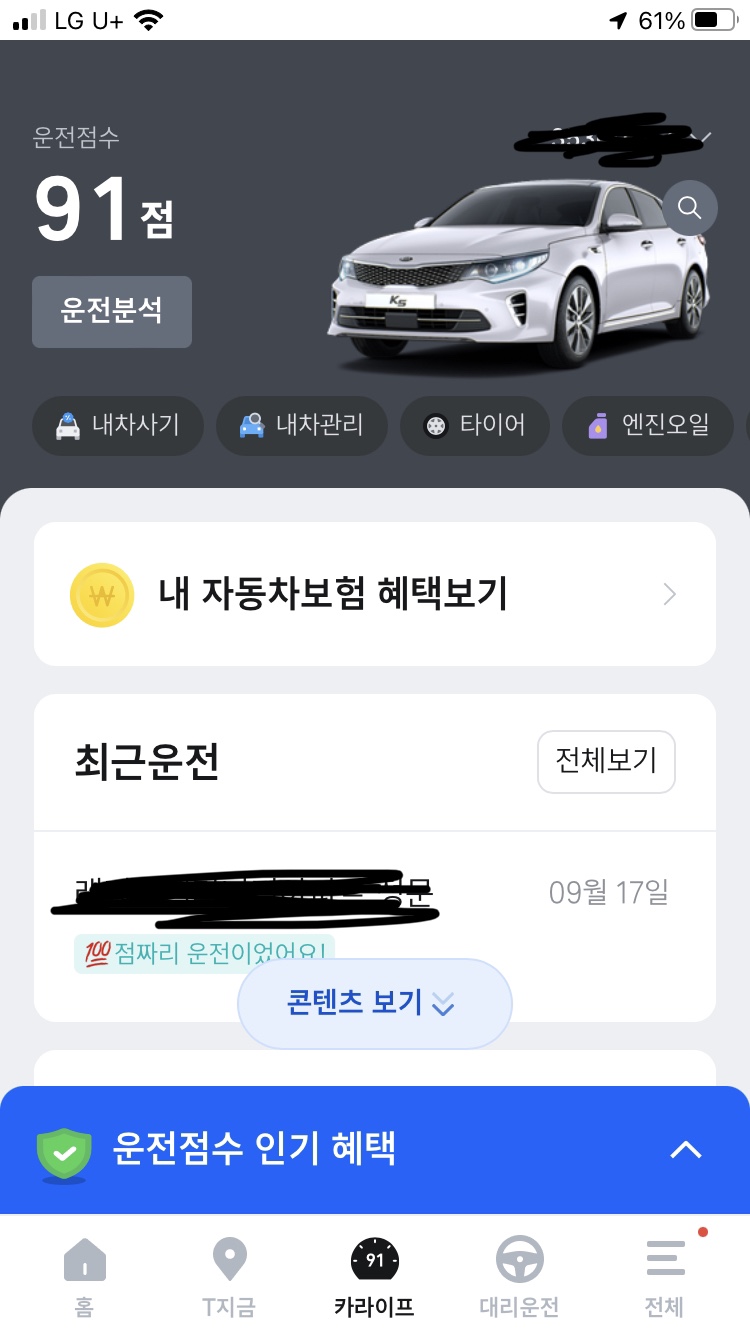
Task: Switch to the T지금 tab
Action: 229,1274
